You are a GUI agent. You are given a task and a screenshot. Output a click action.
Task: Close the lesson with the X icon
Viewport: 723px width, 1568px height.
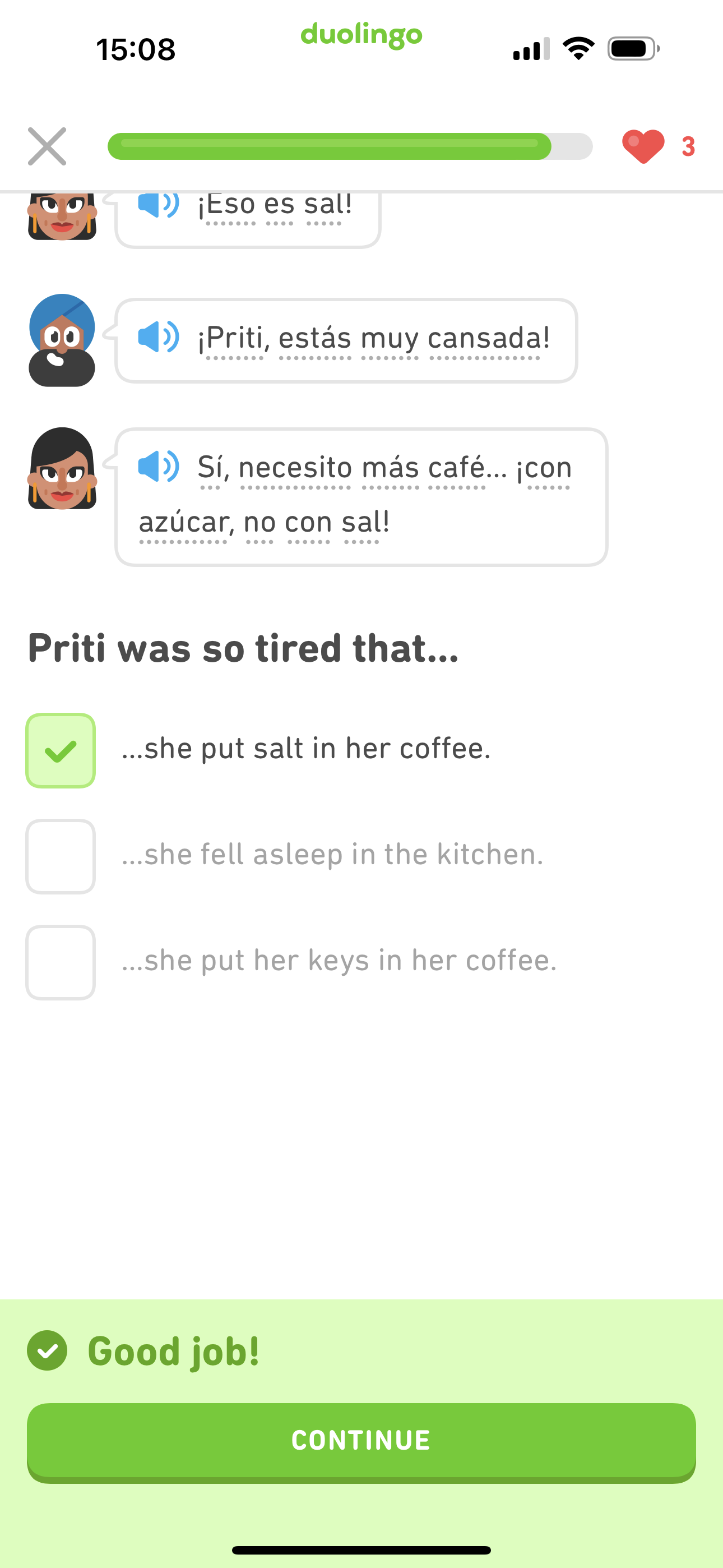47,146
